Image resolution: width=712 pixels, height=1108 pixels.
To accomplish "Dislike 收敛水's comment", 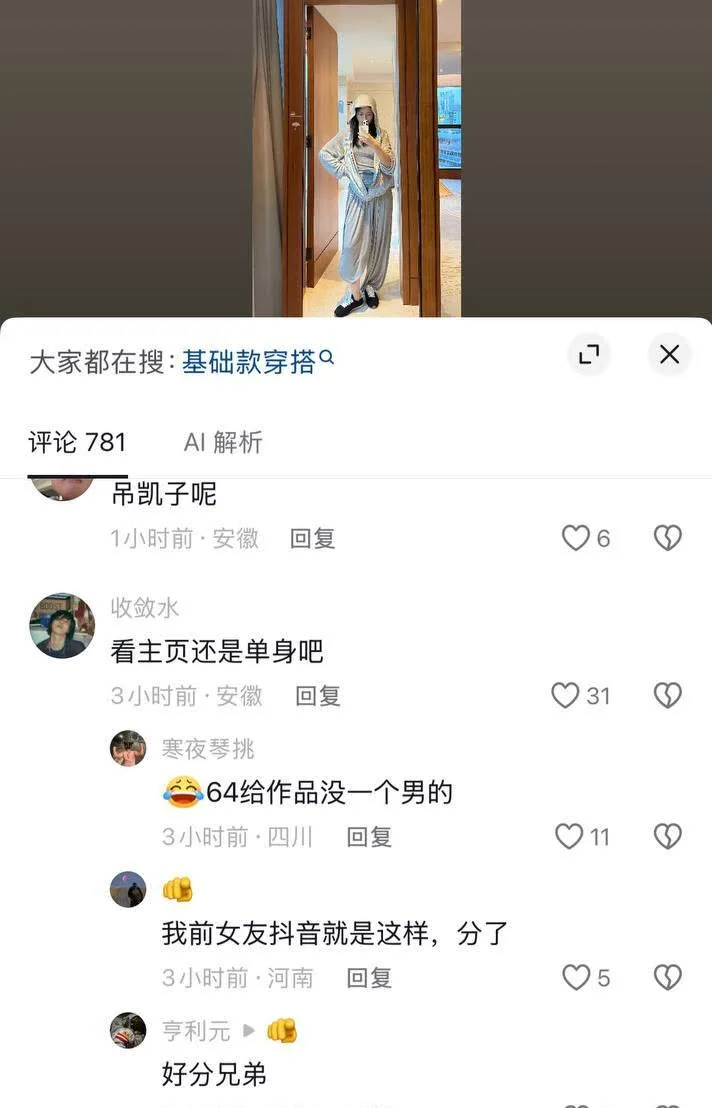I will 668,695.
